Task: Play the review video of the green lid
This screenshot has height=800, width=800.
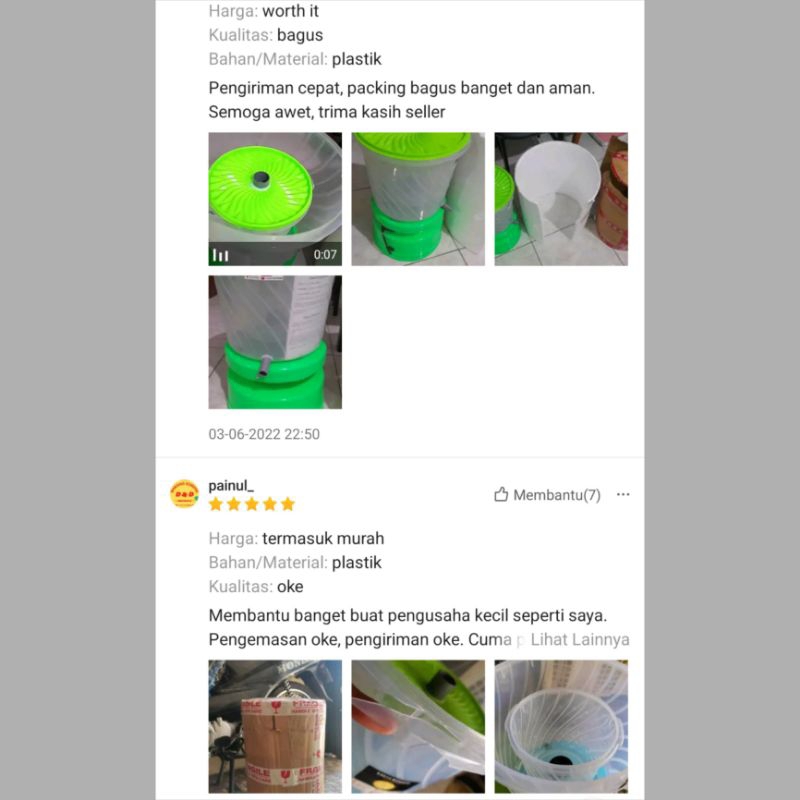Action: click(275, 199)
